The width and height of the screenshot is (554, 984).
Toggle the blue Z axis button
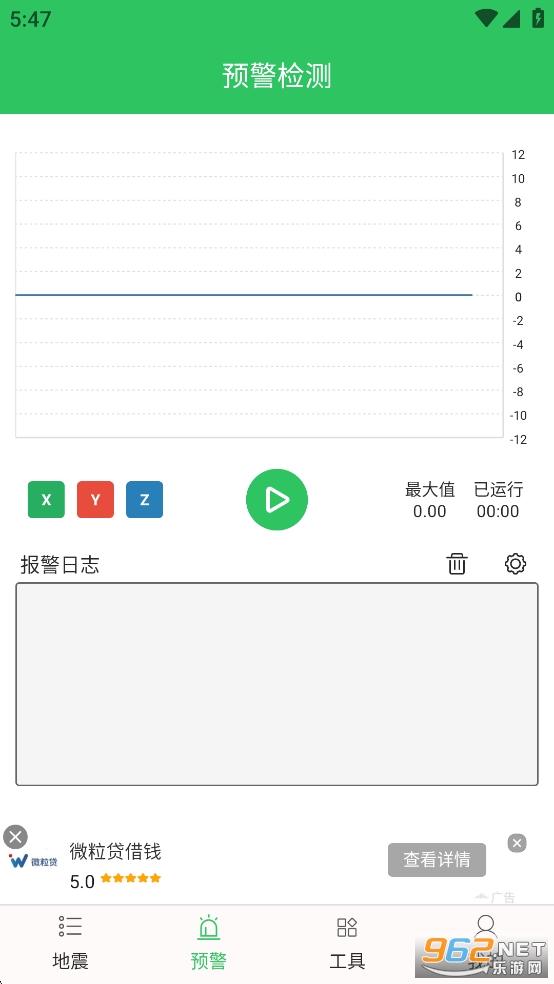point(144,500)
